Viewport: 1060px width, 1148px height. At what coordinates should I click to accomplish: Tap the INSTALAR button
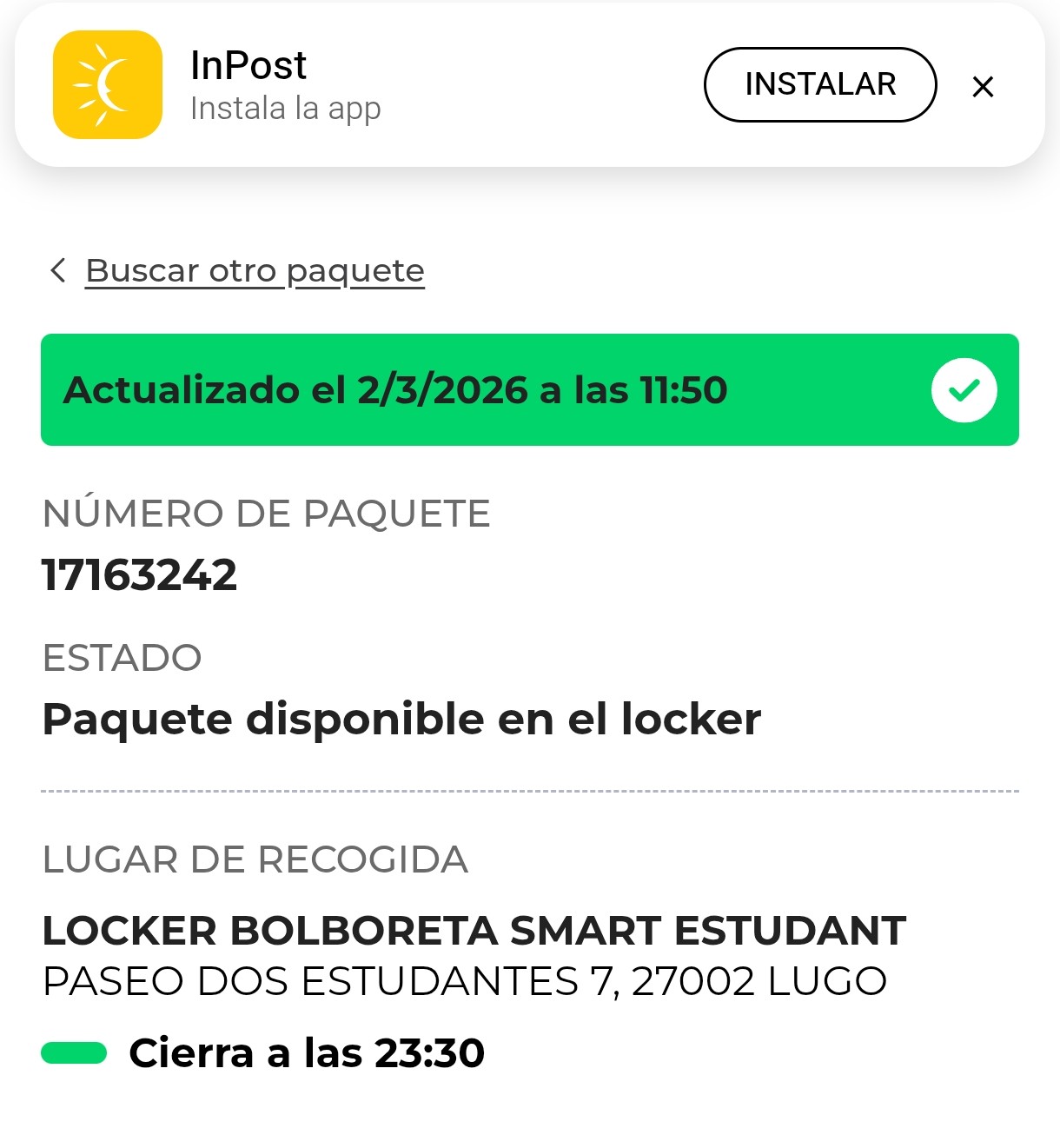(819, 84)
